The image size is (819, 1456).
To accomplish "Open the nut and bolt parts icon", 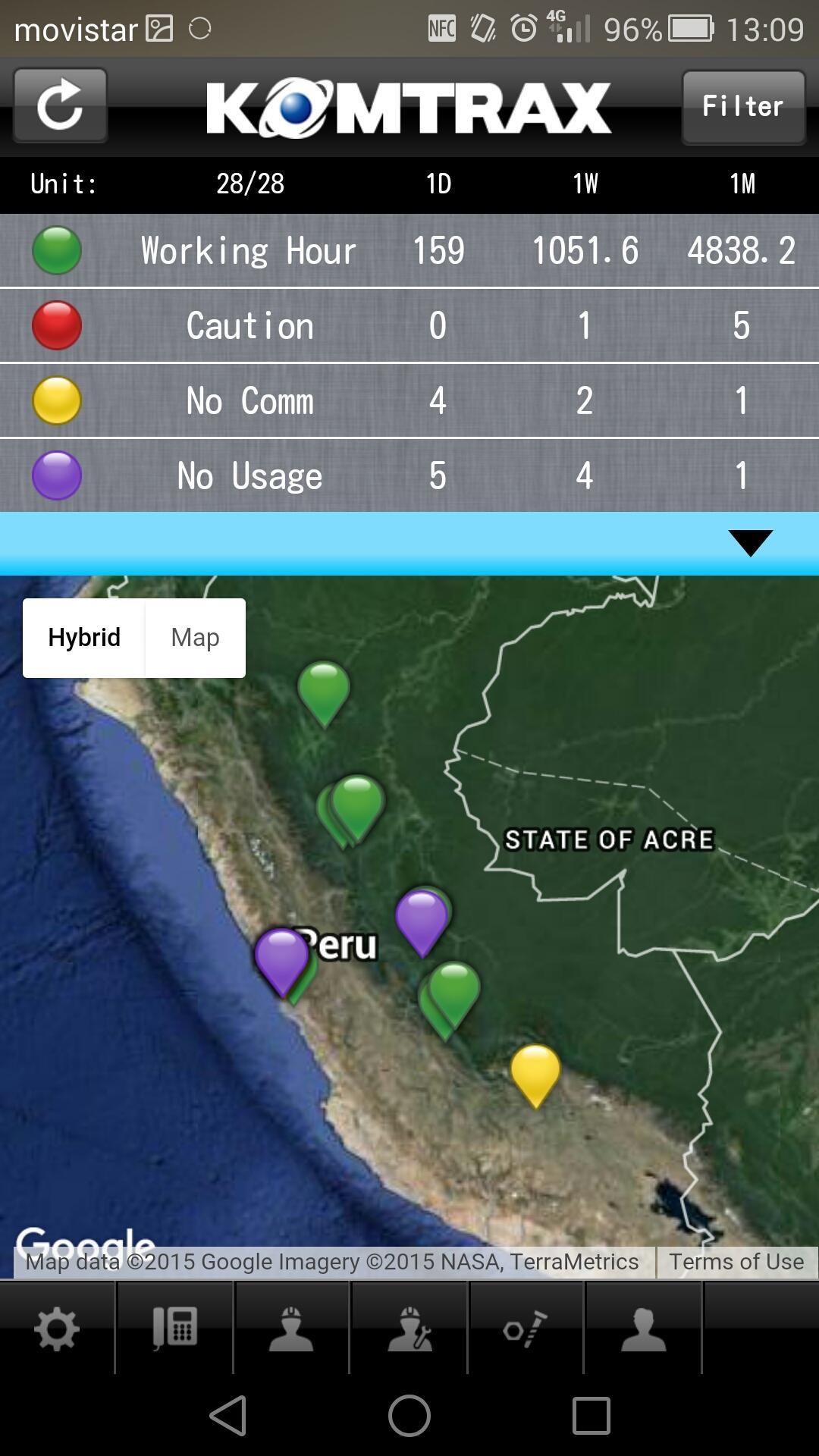I will tap(526, 1329).
